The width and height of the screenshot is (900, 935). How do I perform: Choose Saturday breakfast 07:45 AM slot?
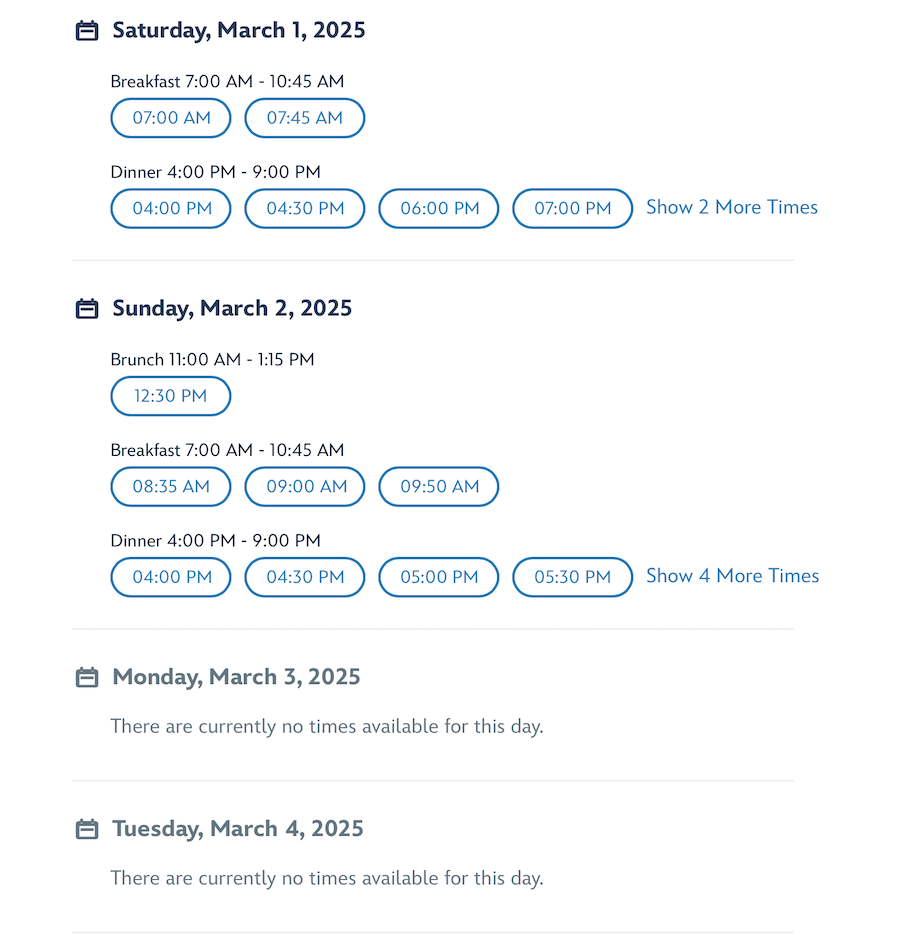[305, 118]
